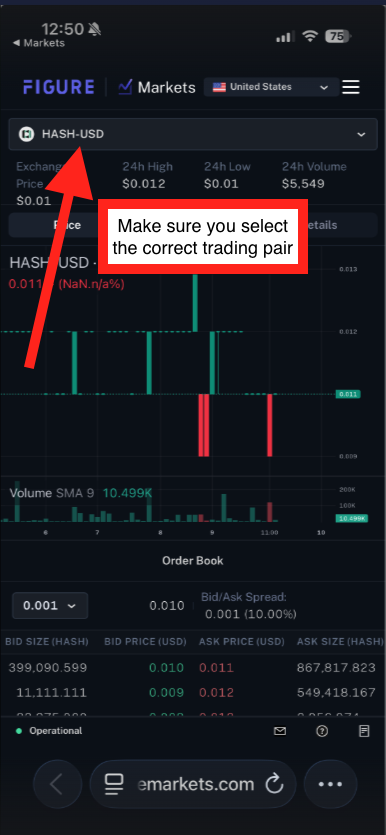Viewport: 386px width, 835px height.
Task: Return to the Markets app via status bar
Action: pos(38,43)
